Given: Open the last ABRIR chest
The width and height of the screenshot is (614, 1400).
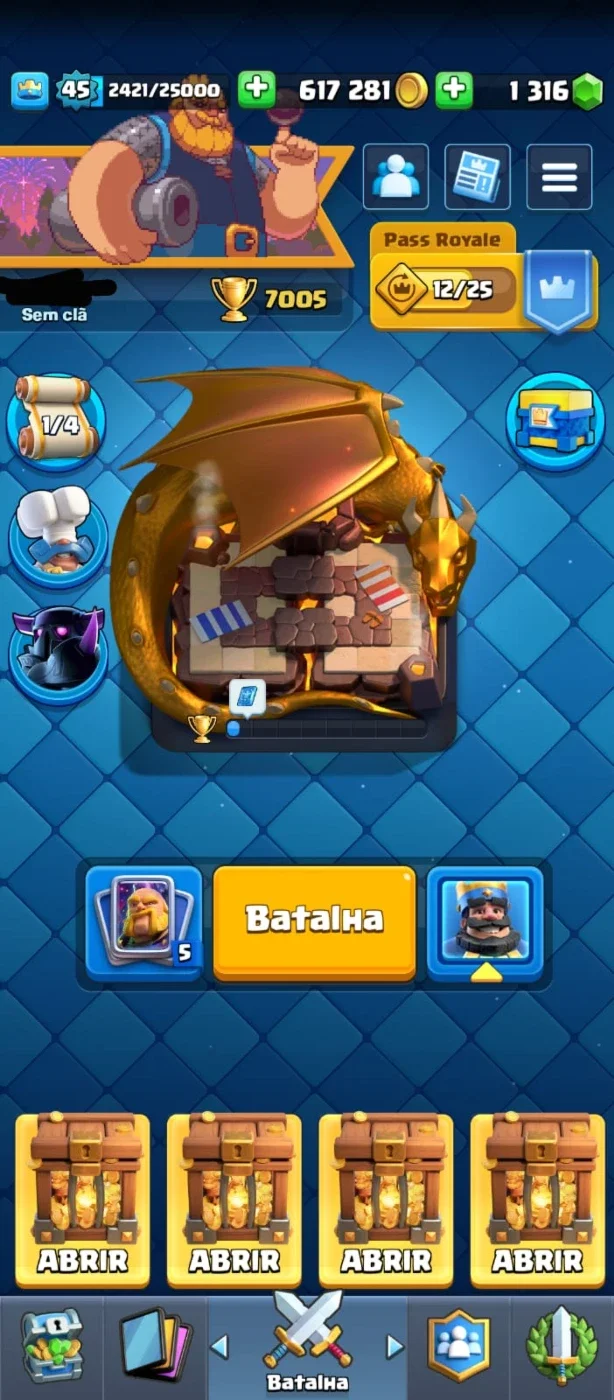Looking at the screenshot, I should [x=538, y=1200].
